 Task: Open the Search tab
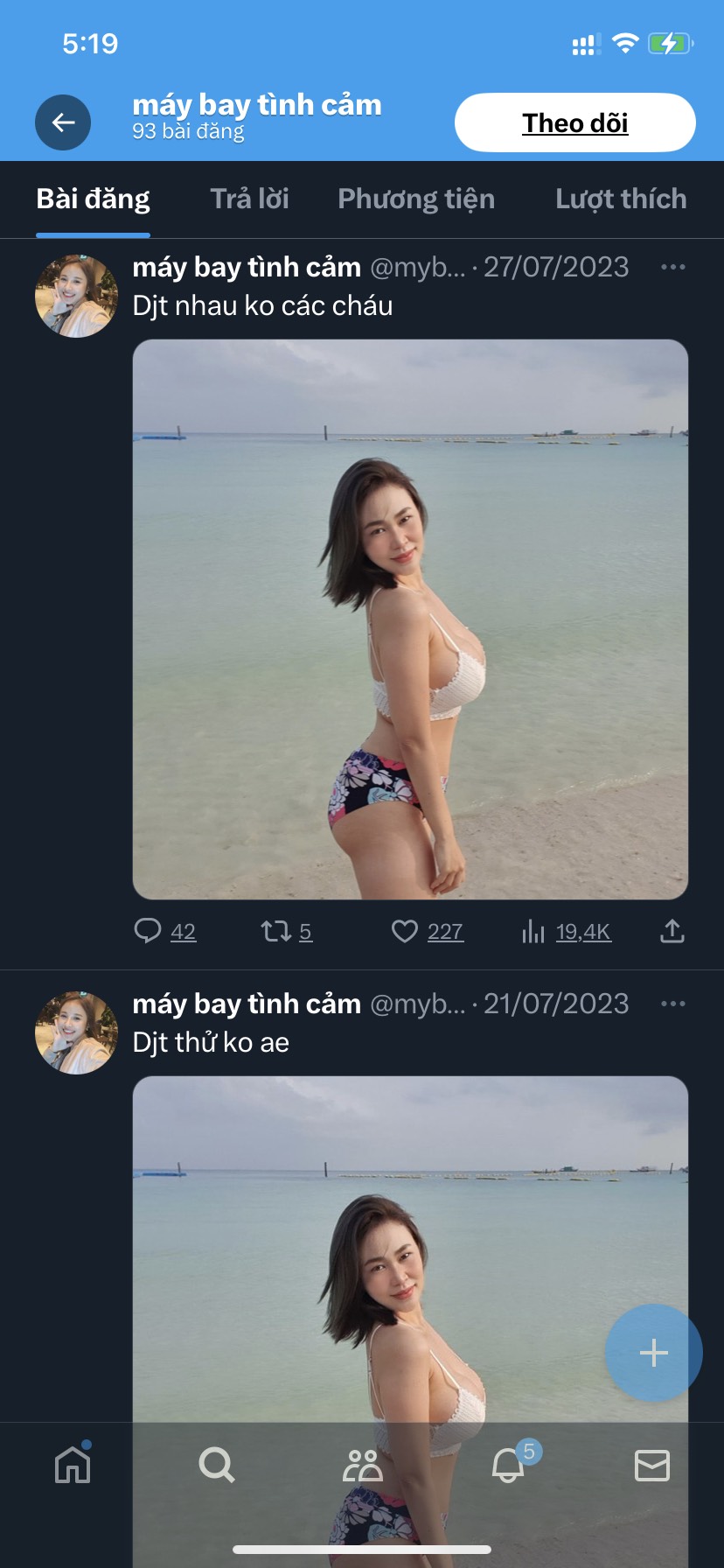pyautogui.click(x=217, y=1464)
